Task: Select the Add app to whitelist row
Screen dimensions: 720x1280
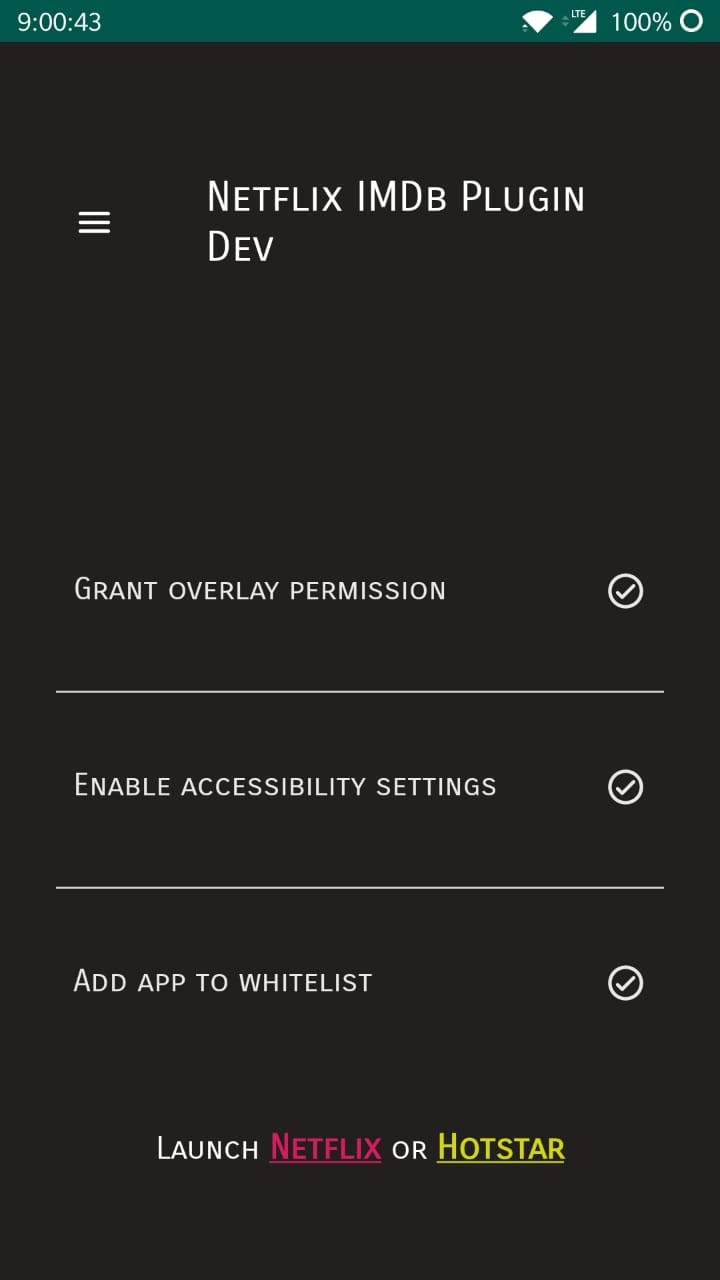Action: click(x=222, y=983)
